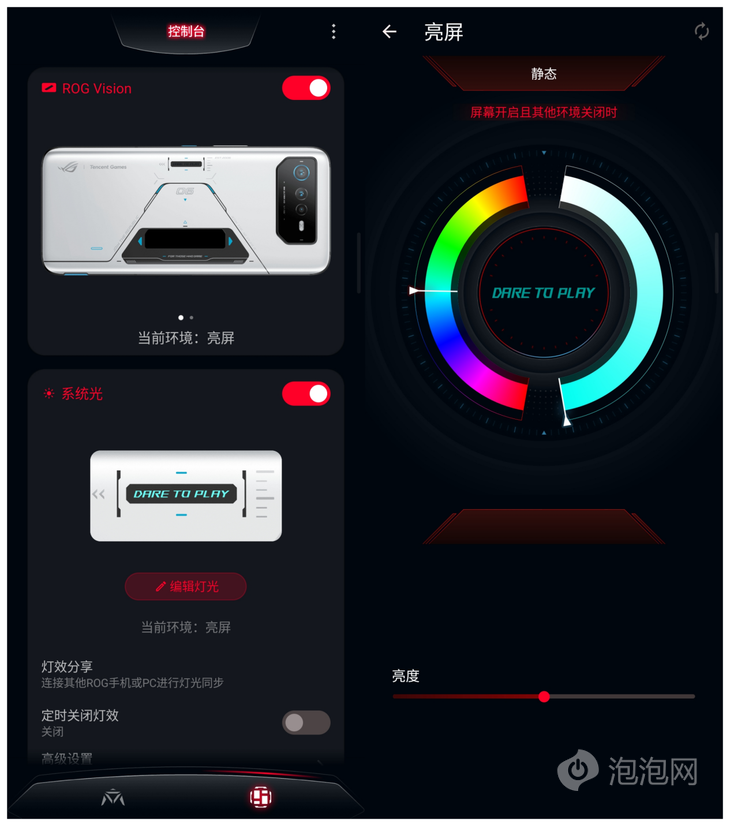Disable the 系统光 switch
Image resolution: width=730 pixels, height=826 pixels.
(306, 393)
